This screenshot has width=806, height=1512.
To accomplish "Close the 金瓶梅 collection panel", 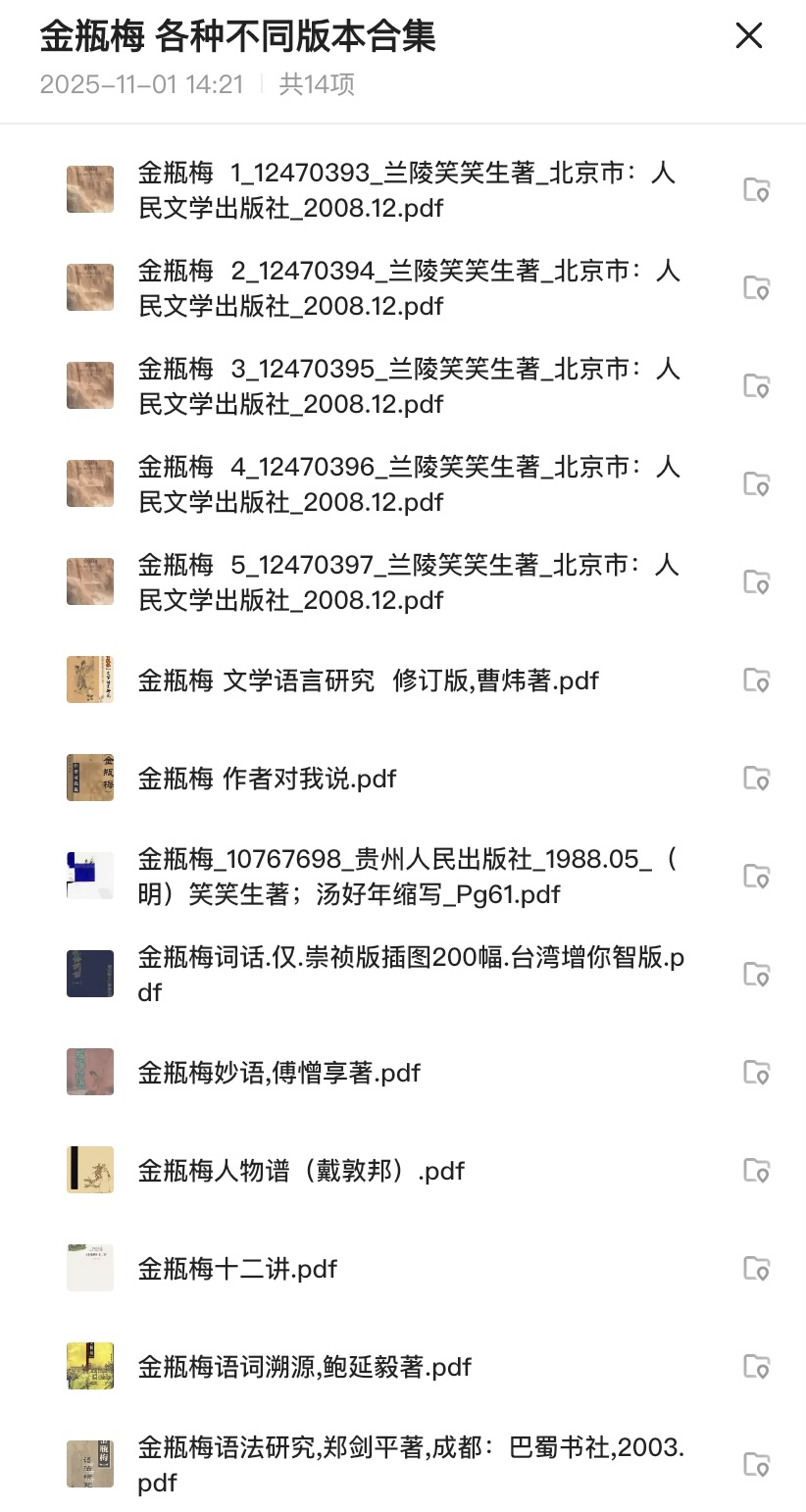I will [x=749, y=36].
